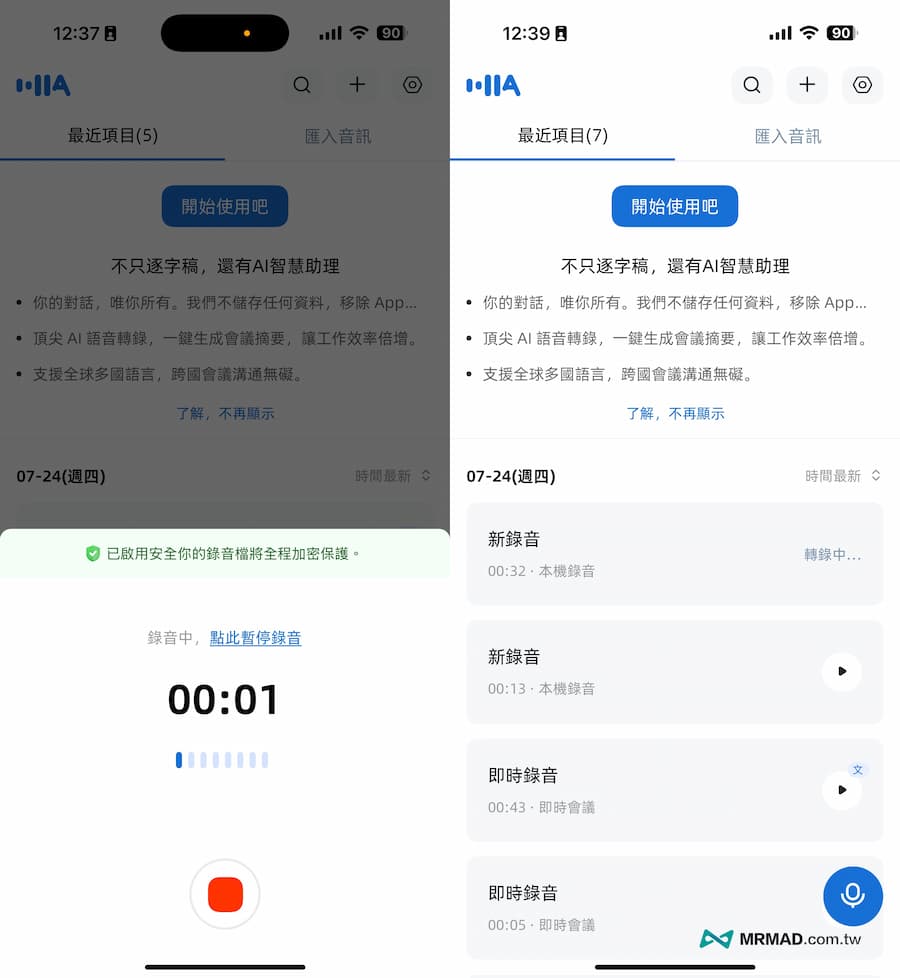
Task: Select the 最近項目(7) tab
Action: click(x=562, y=136)
